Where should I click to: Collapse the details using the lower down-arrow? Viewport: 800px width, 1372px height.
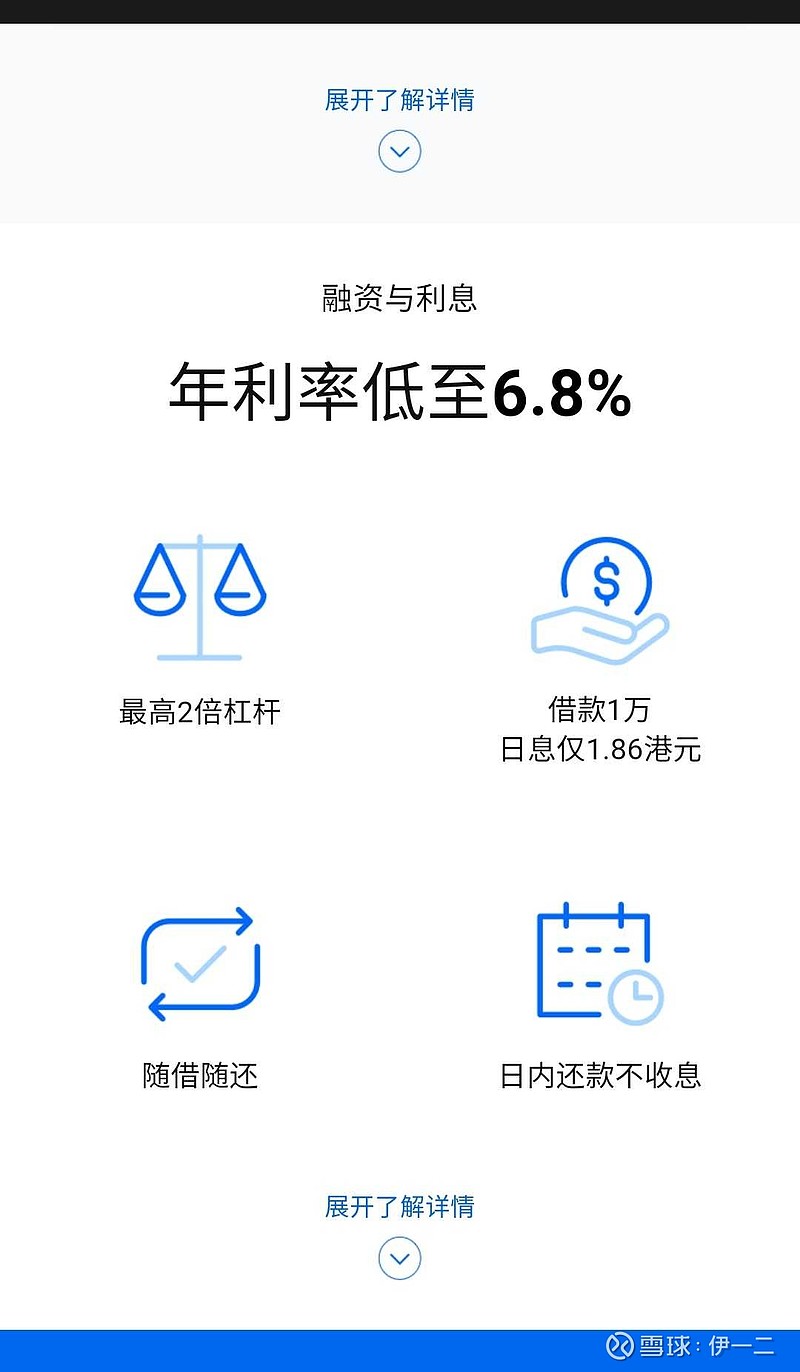coord(400,1258)
